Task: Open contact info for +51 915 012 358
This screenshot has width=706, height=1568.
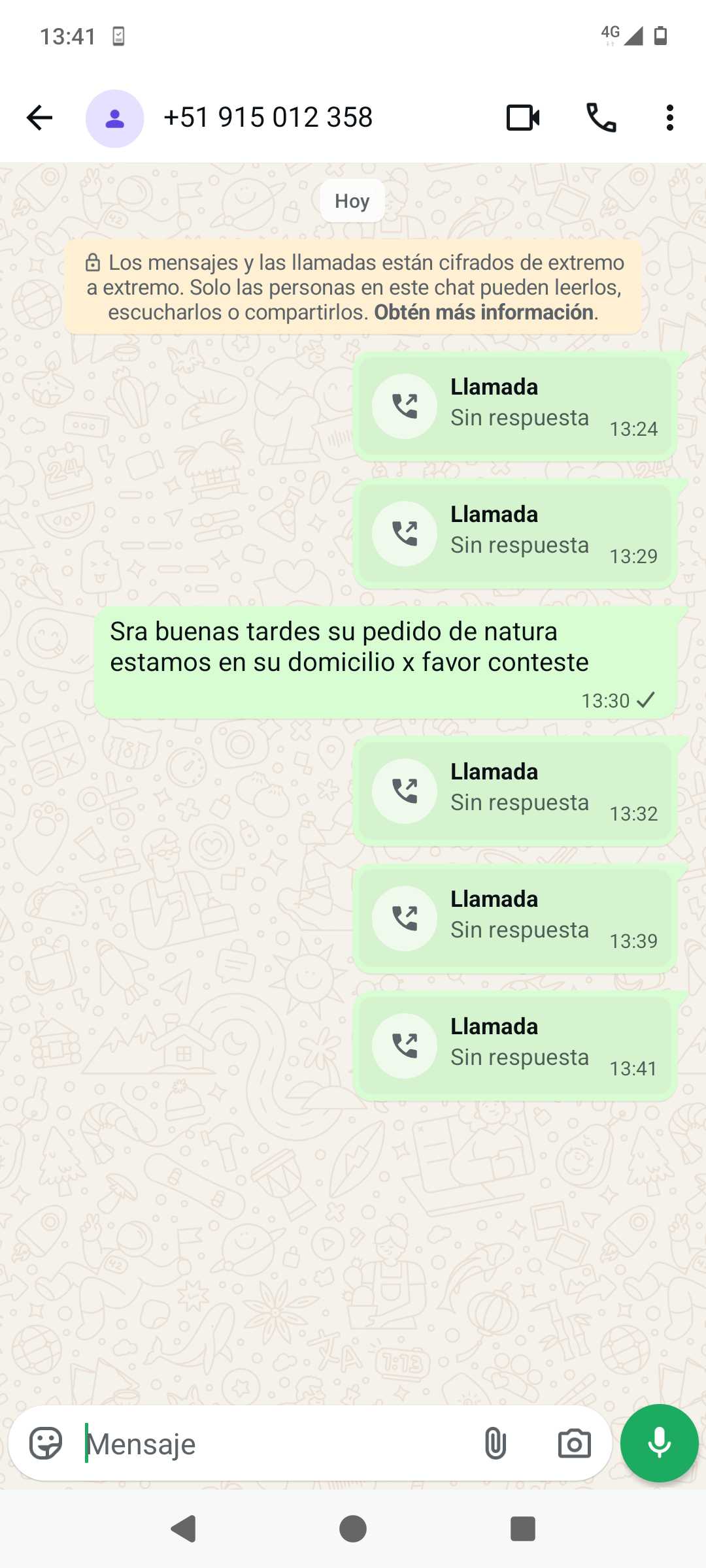Action: (x=268, y=118)
